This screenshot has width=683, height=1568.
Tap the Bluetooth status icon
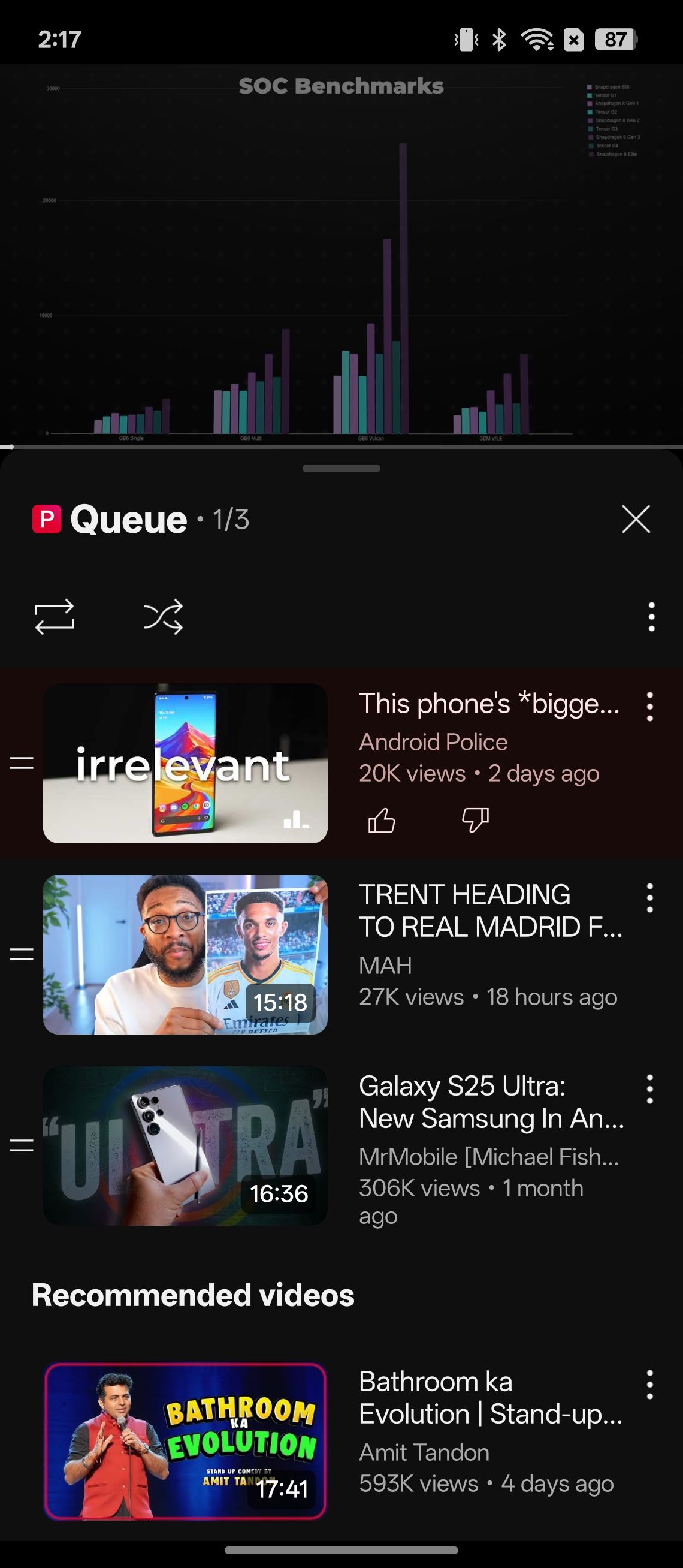(x=498, y=40)
